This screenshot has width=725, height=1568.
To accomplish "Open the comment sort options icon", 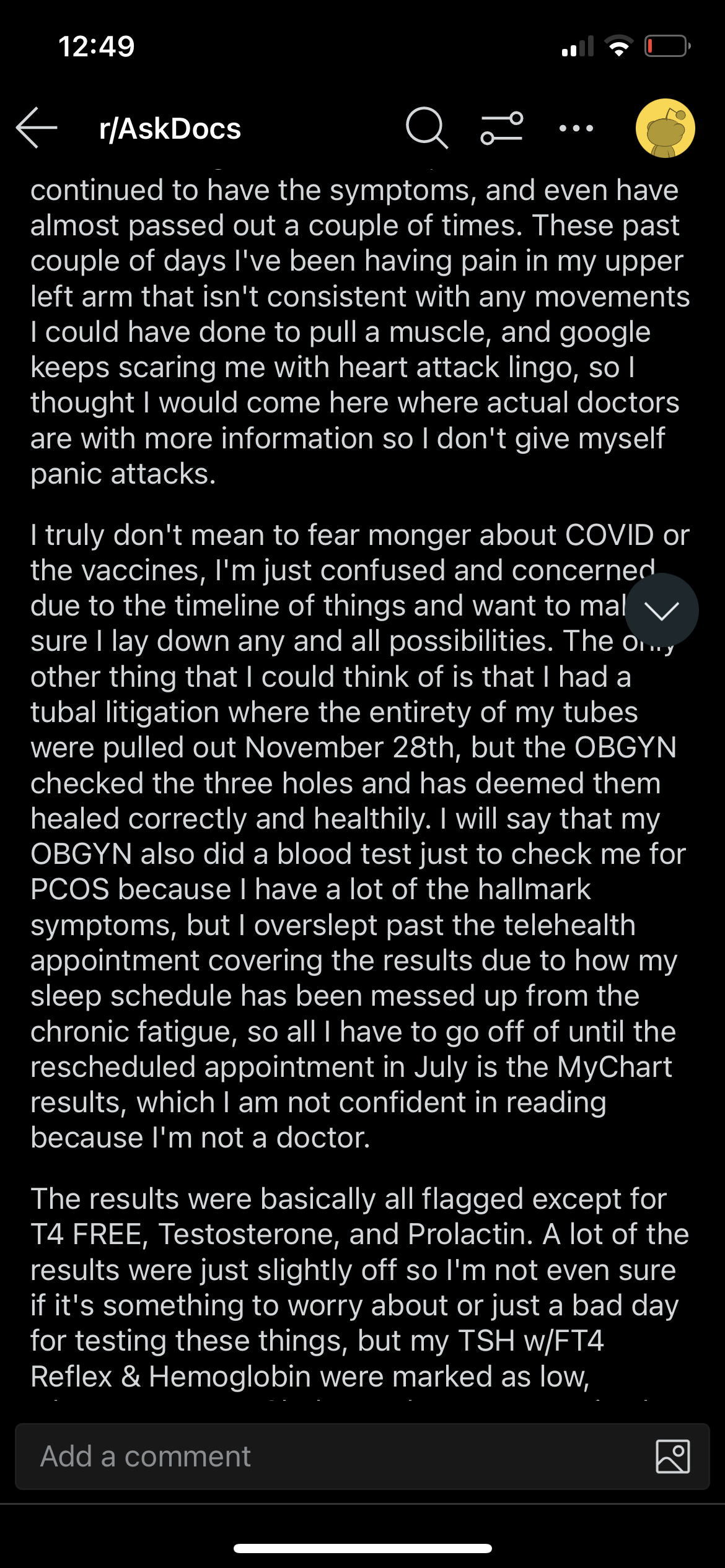I will click(x=502, y=128).
